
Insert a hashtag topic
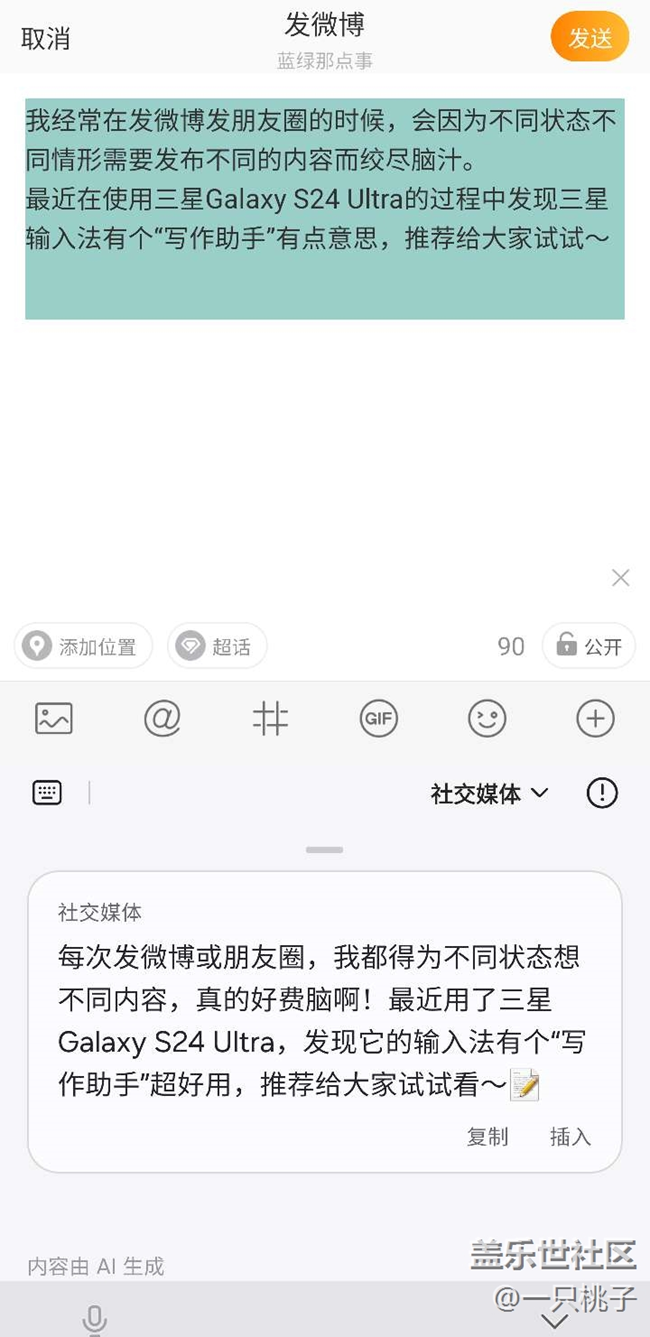270,718
